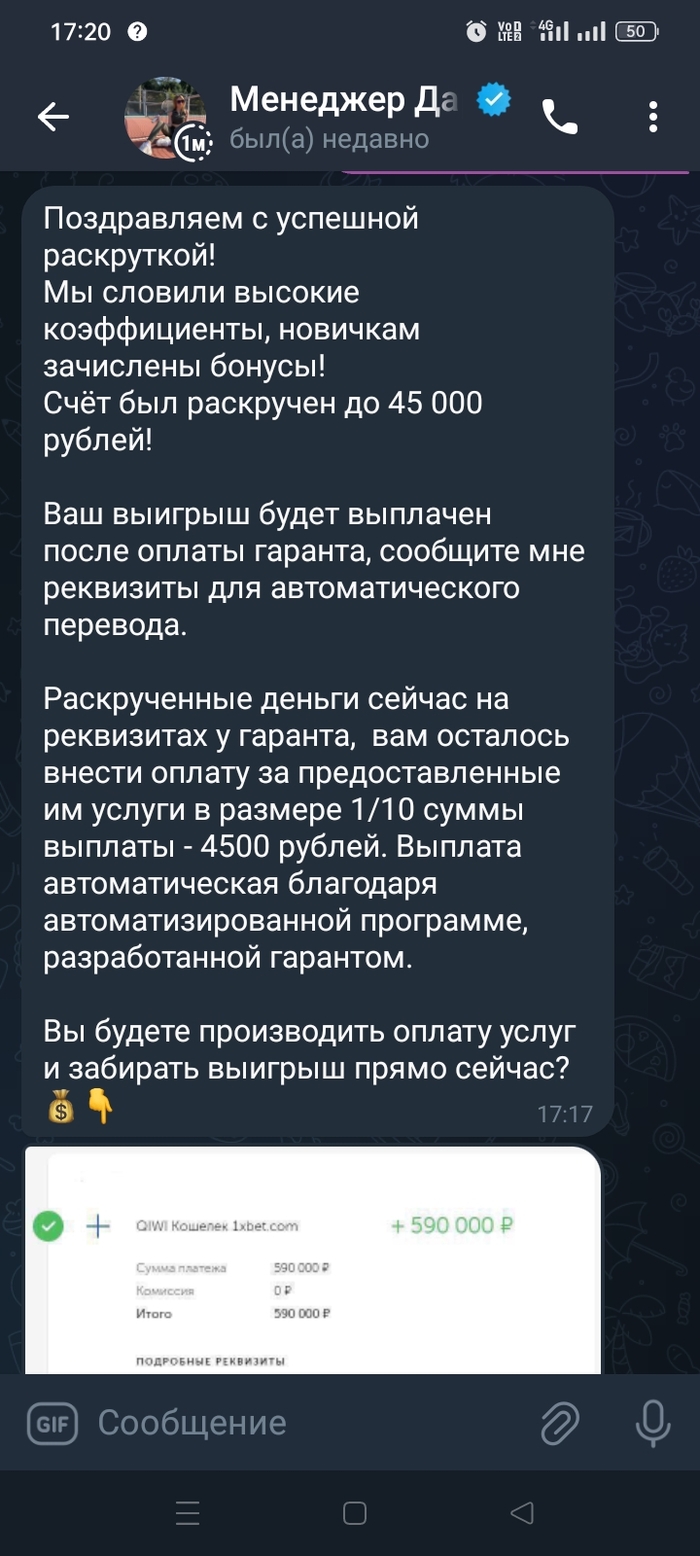Open the QIWI payment receipt image
The image size is (700, 1556).
click(x=312, y=1262)
